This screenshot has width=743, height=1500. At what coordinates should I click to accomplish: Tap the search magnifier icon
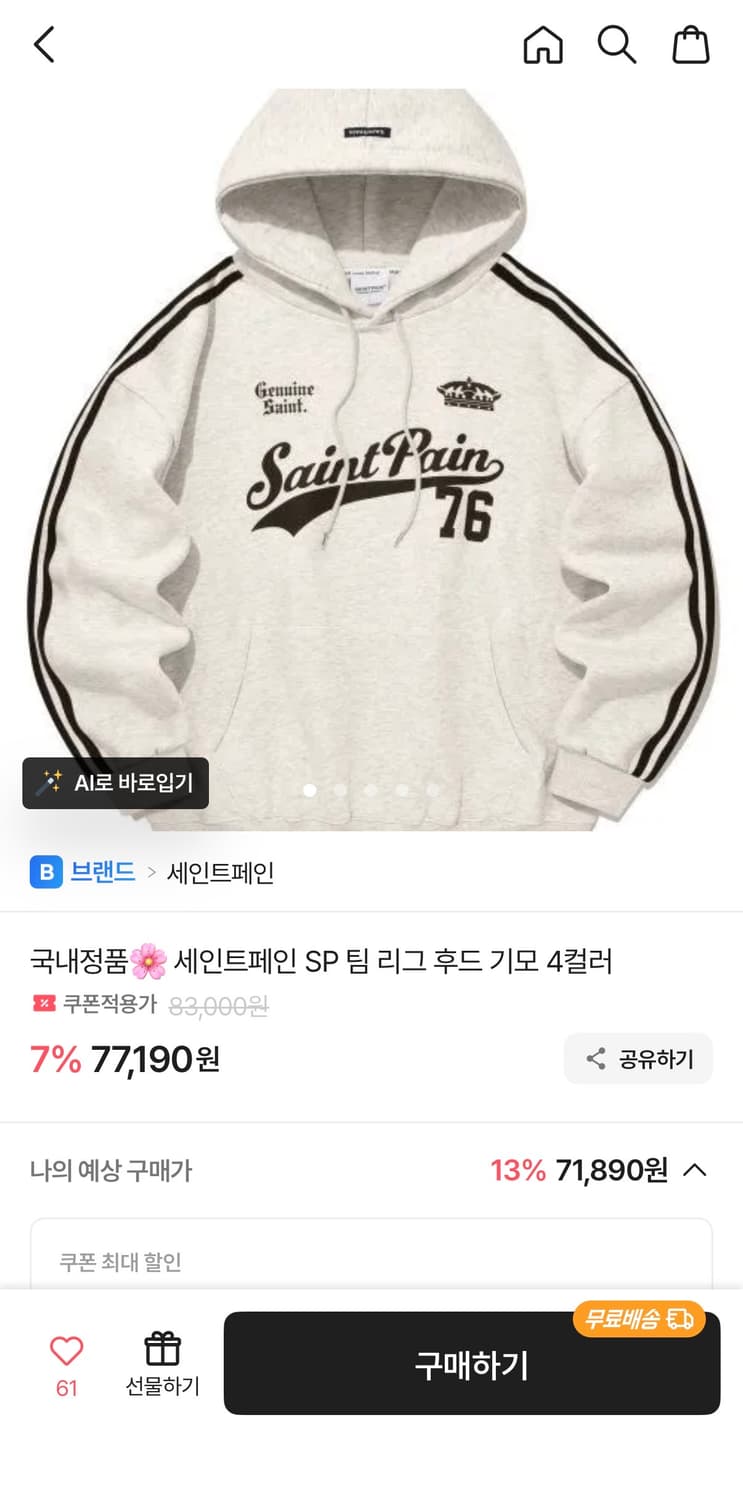click(617, 44)
